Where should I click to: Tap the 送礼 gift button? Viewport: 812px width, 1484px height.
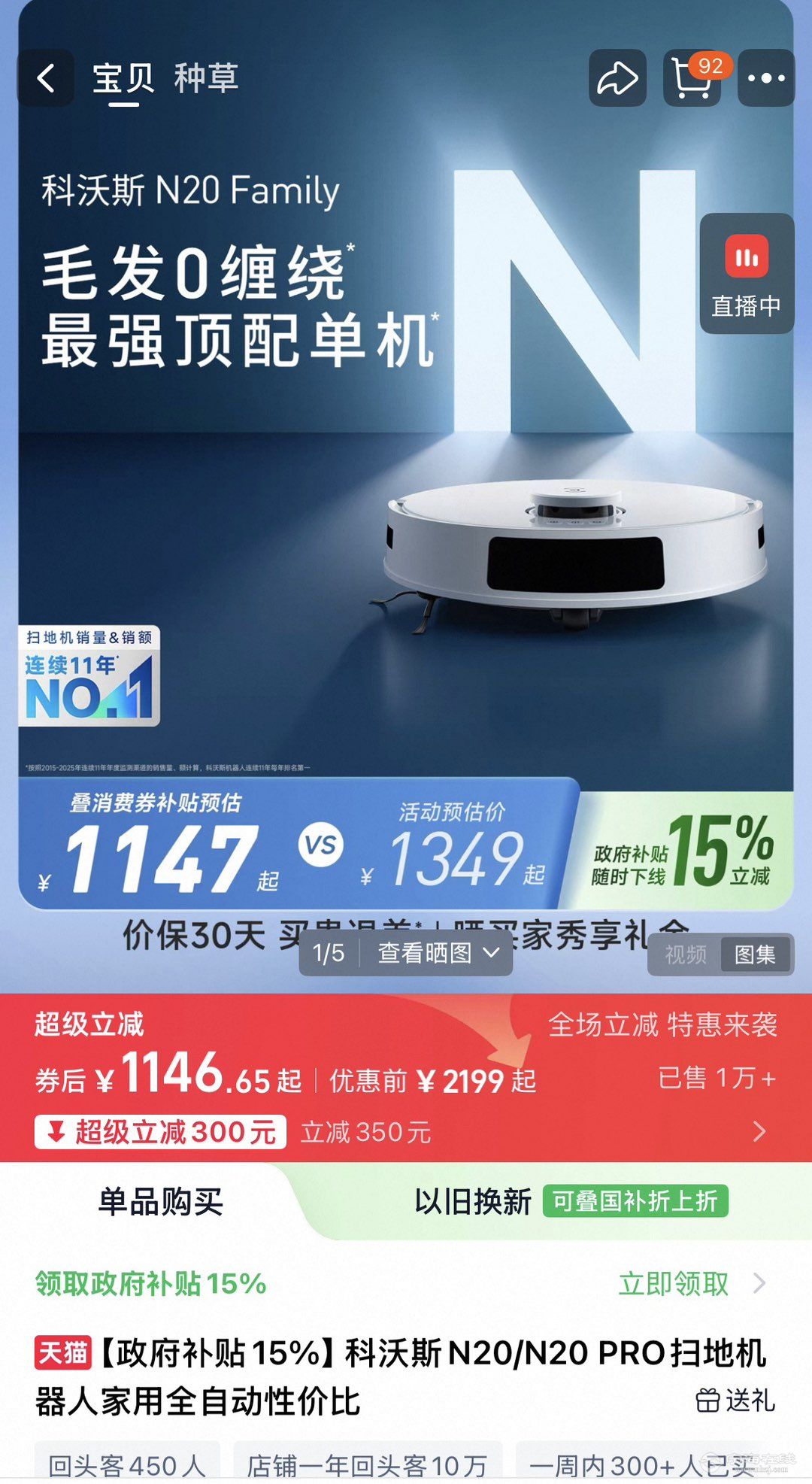(x=735, y=1401)
